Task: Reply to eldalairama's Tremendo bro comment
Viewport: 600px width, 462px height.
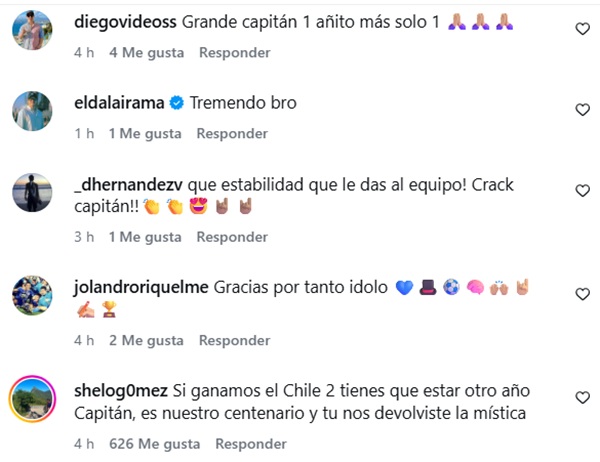Action: click(232, 134)
